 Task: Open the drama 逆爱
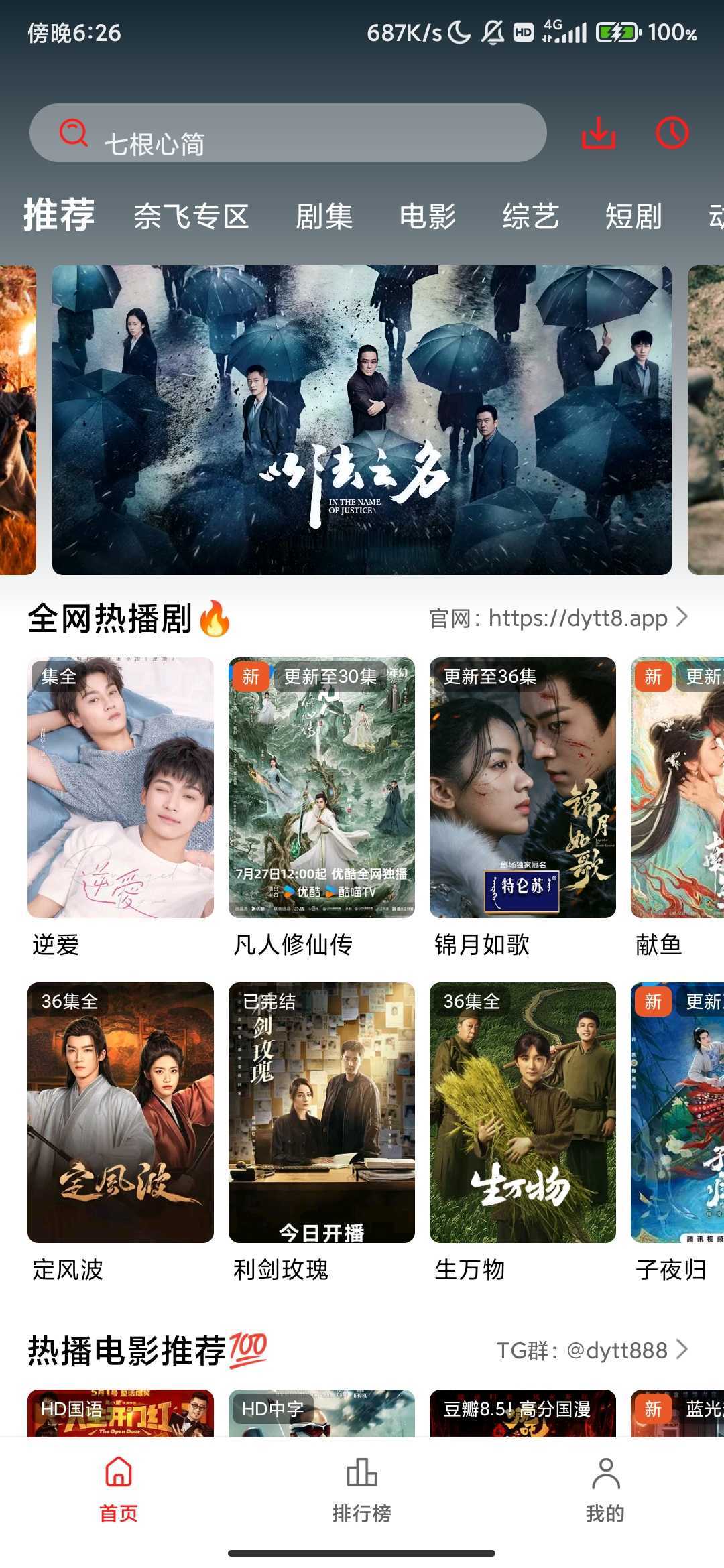121,787
